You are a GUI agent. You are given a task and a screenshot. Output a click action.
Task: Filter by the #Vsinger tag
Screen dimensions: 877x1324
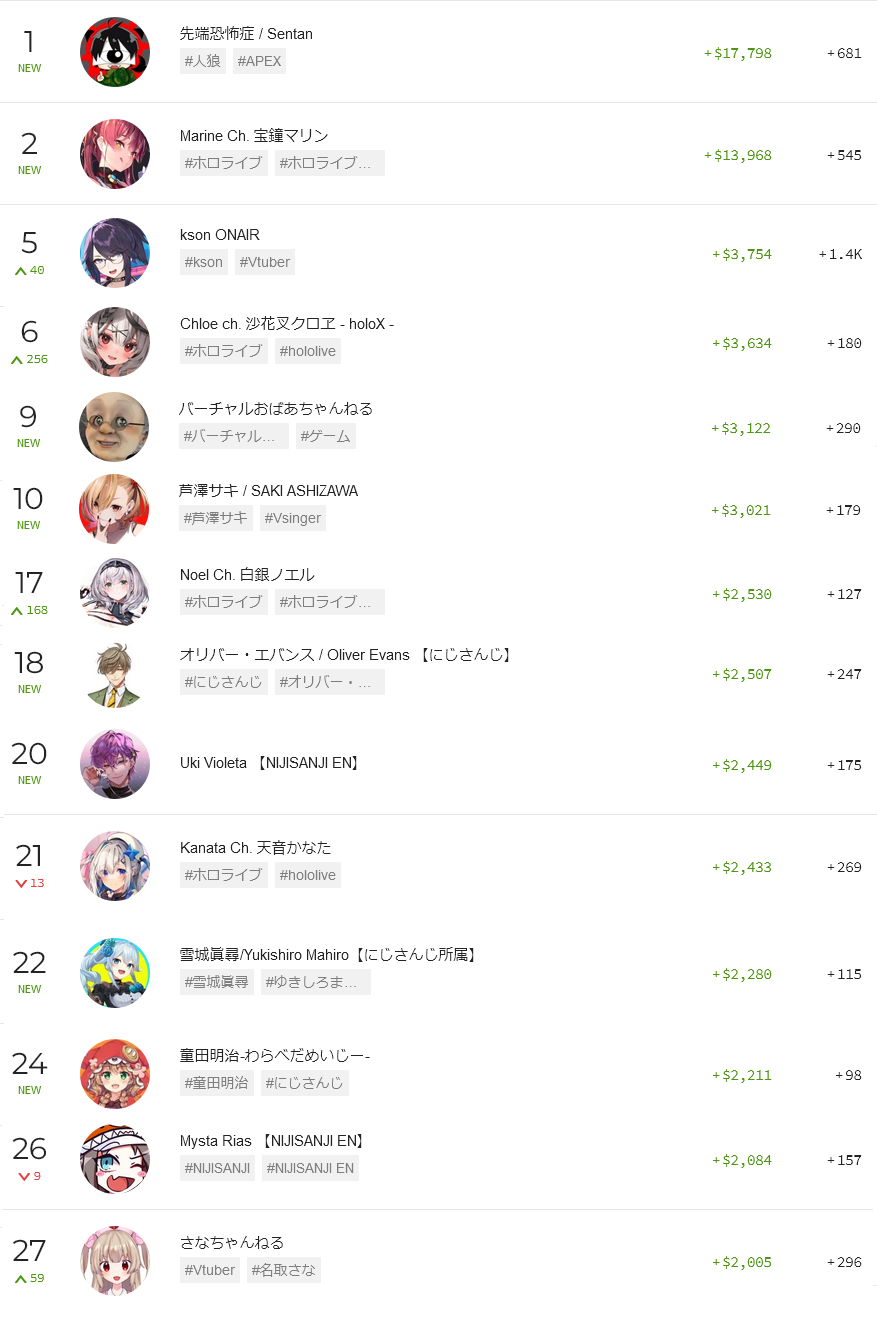[293, 518]
